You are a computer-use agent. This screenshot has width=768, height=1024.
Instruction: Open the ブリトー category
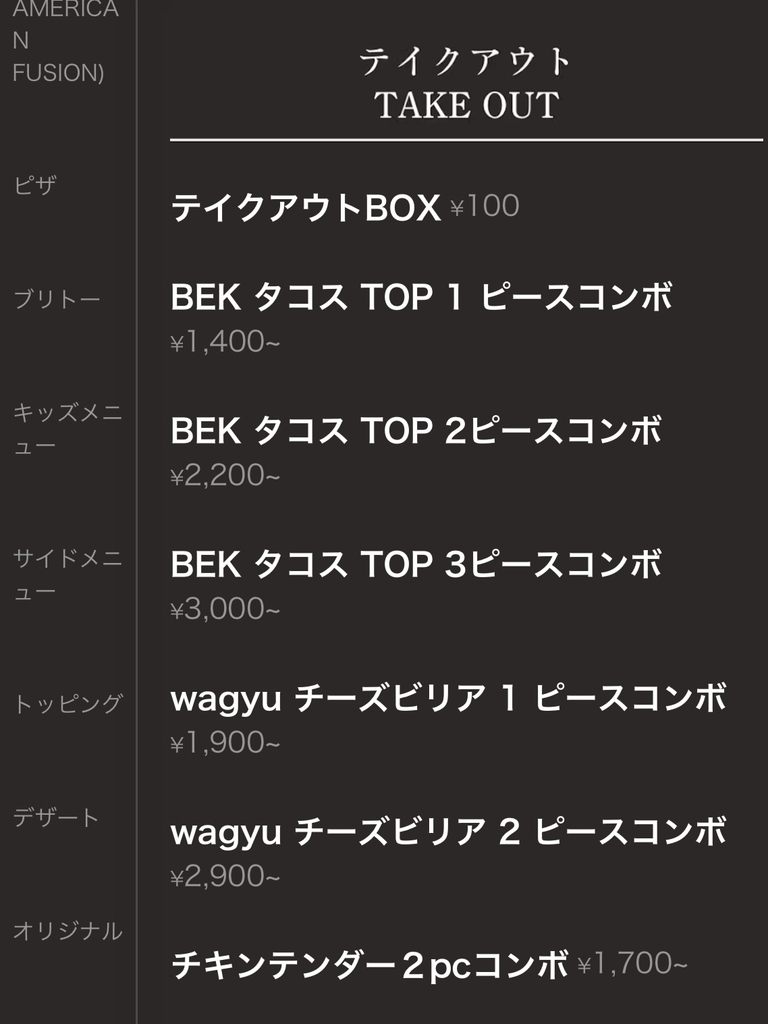coord(57,299)
